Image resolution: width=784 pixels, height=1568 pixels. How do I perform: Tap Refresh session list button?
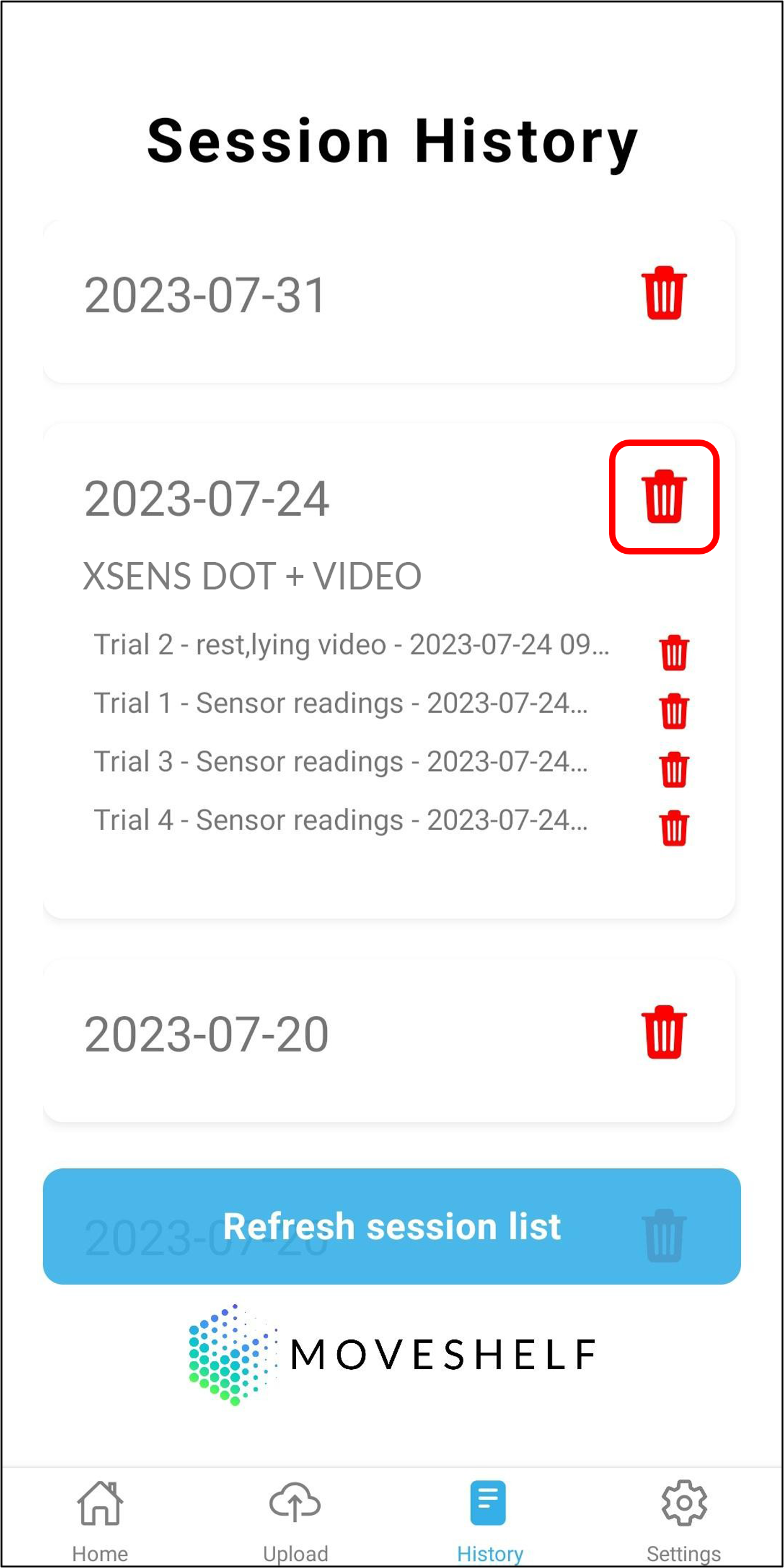[x=392, y=1226]
